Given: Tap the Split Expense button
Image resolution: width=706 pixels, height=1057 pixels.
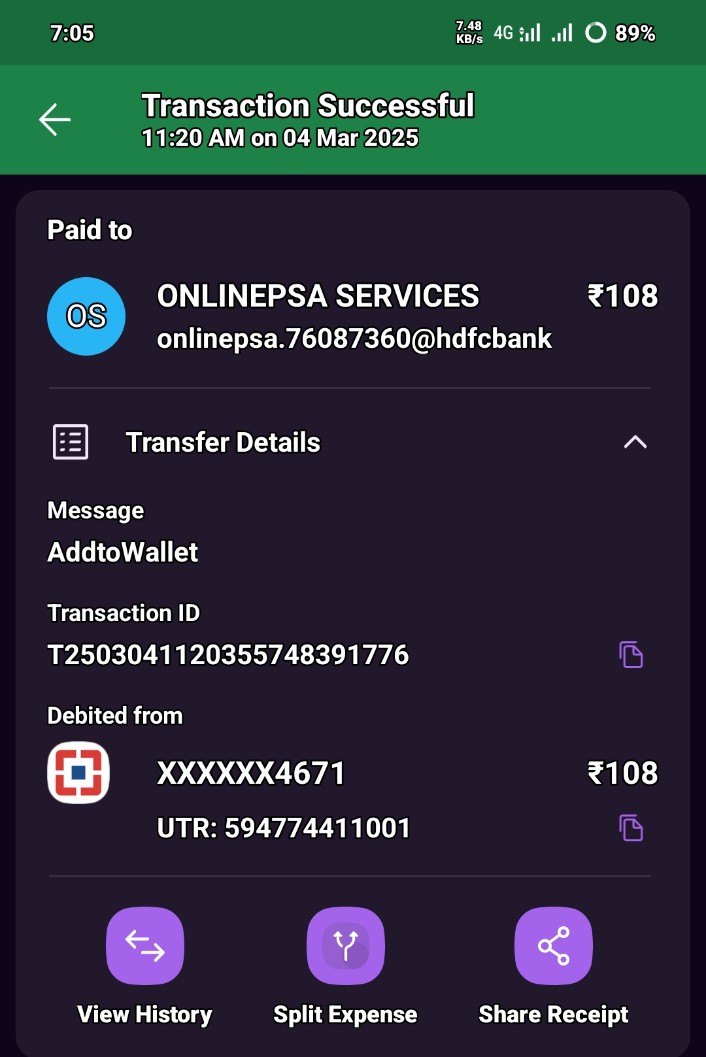Looking at the screenshot, I should point(345,946).
